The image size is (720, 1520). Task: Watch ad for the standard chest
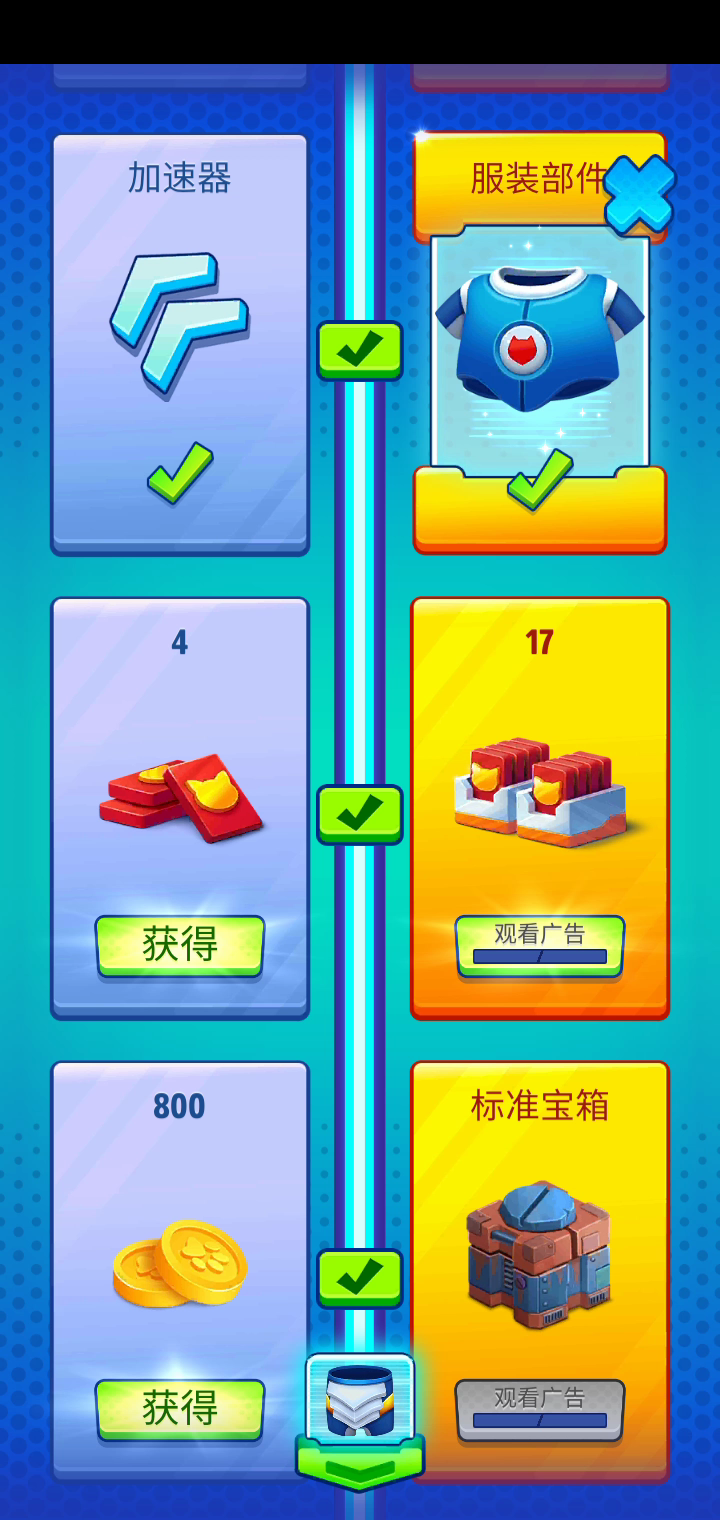540,1409
